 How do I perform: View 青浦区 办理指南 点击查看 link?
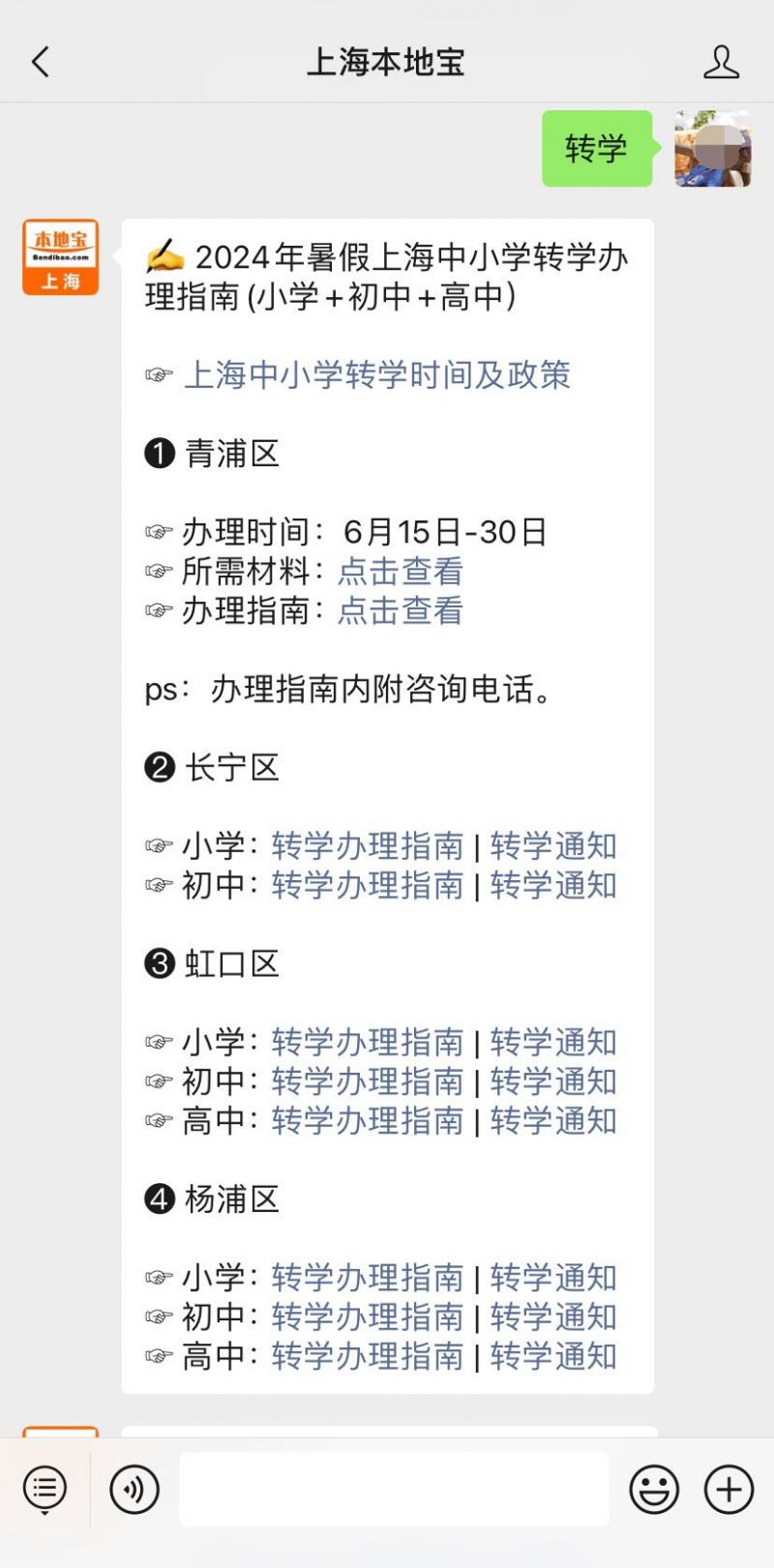coord(401,611)
